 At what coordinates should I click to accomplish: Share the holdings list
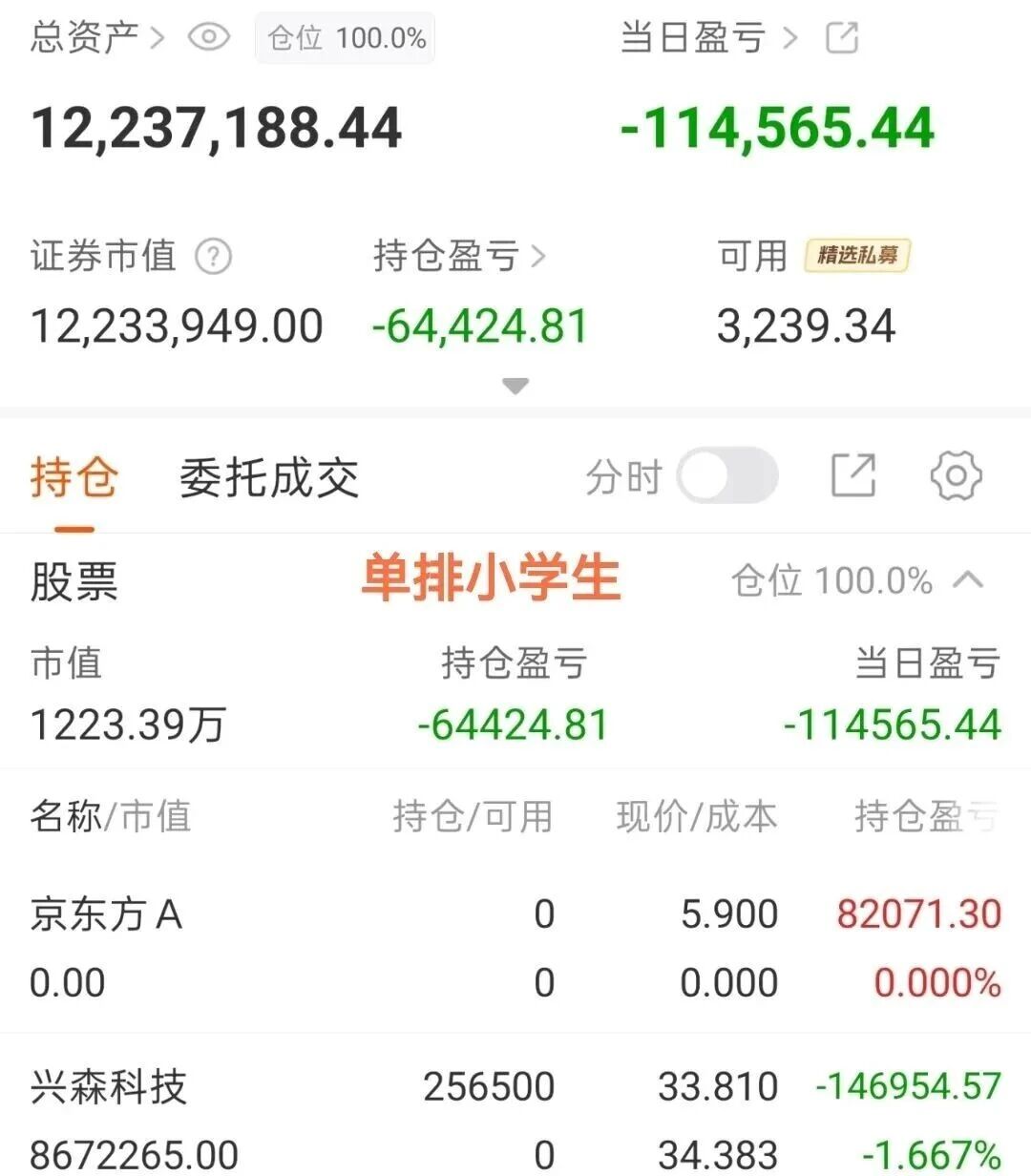853,475
